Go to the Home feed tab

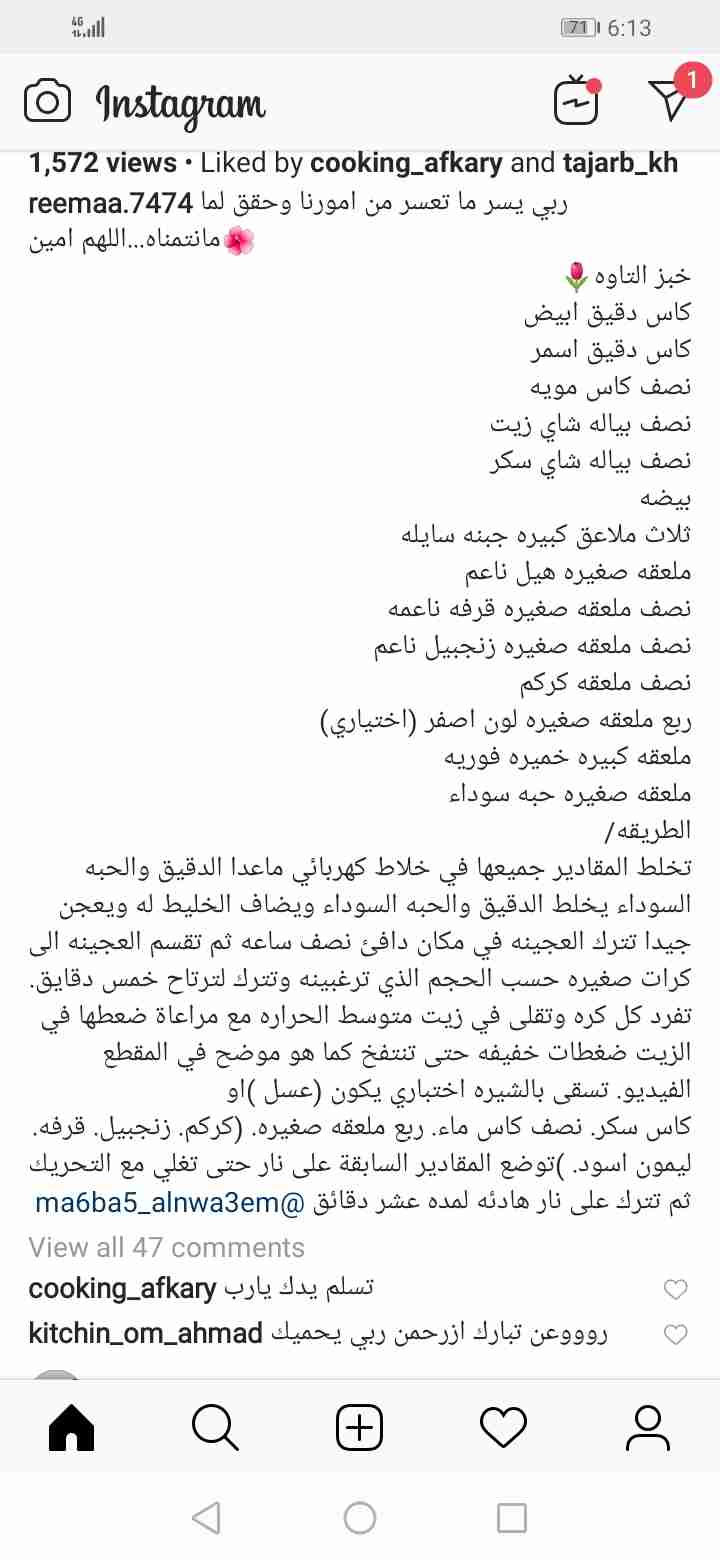tap(72, 1428)
